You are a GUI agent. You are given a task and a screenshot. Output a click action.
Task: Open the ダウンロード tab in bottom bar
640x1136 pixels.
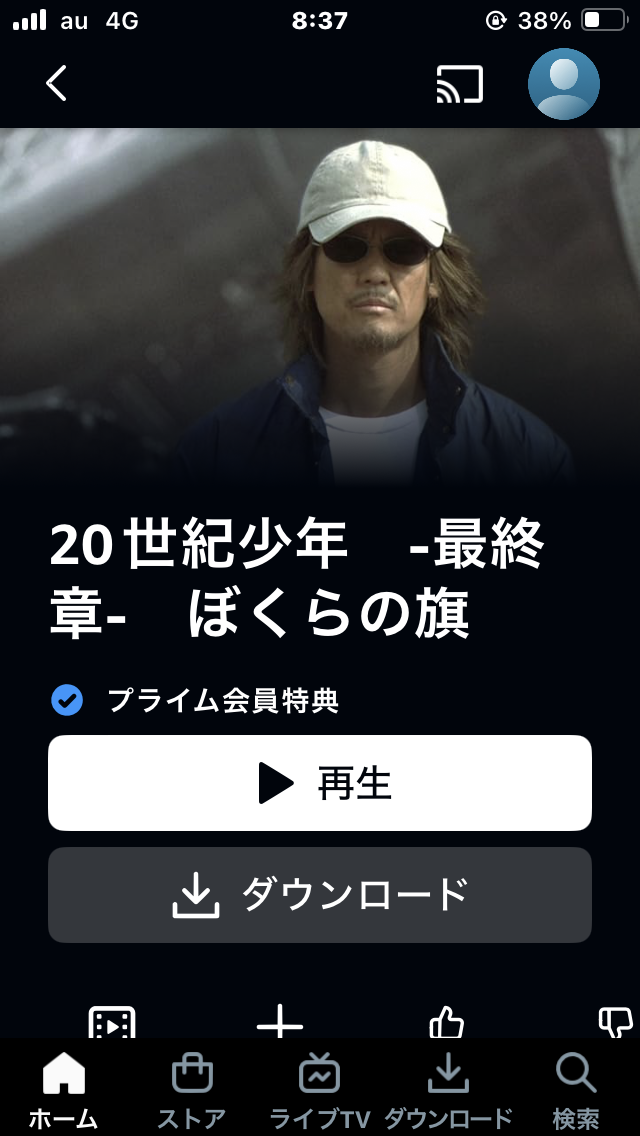tap(448, 1092)
